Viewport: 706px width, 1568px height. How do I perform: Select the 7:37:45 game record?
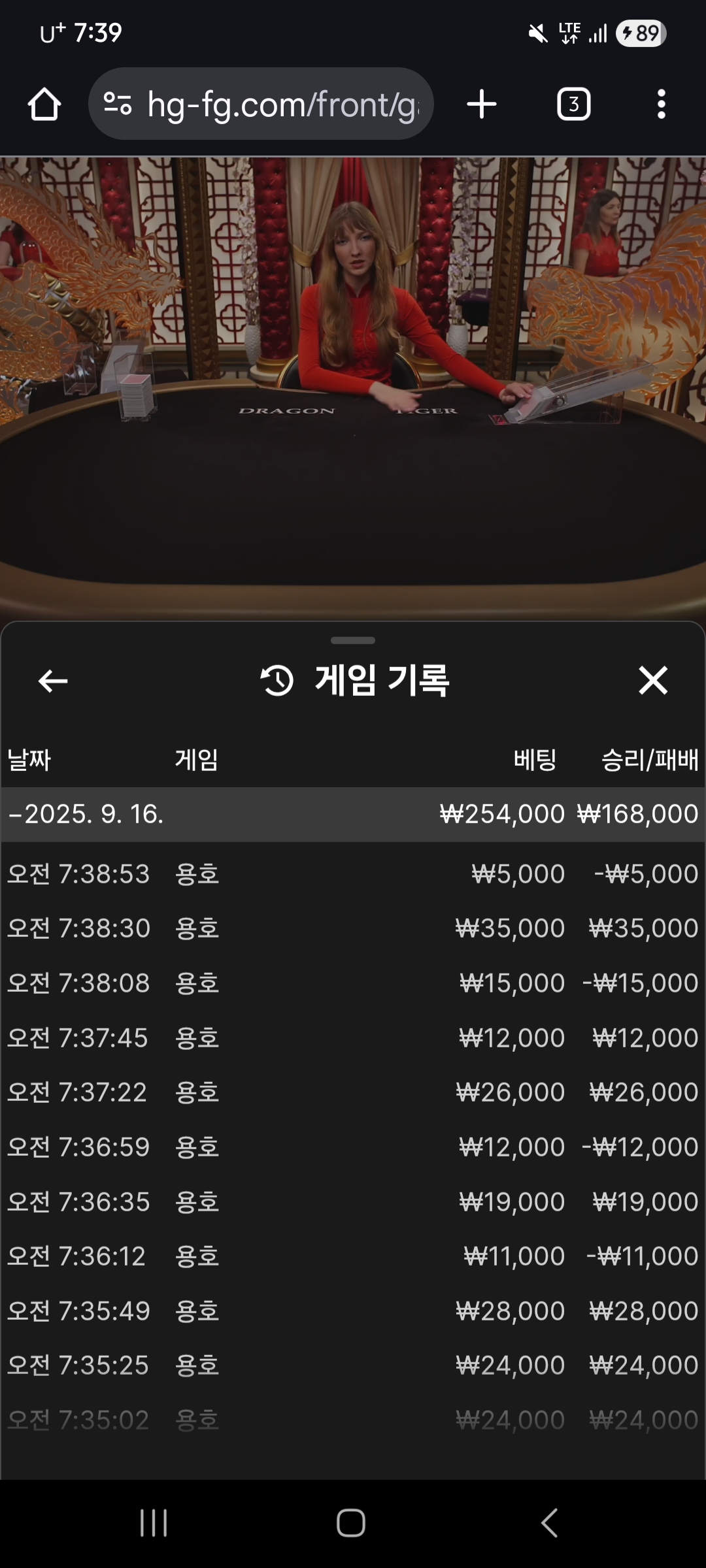(353, 1037)
